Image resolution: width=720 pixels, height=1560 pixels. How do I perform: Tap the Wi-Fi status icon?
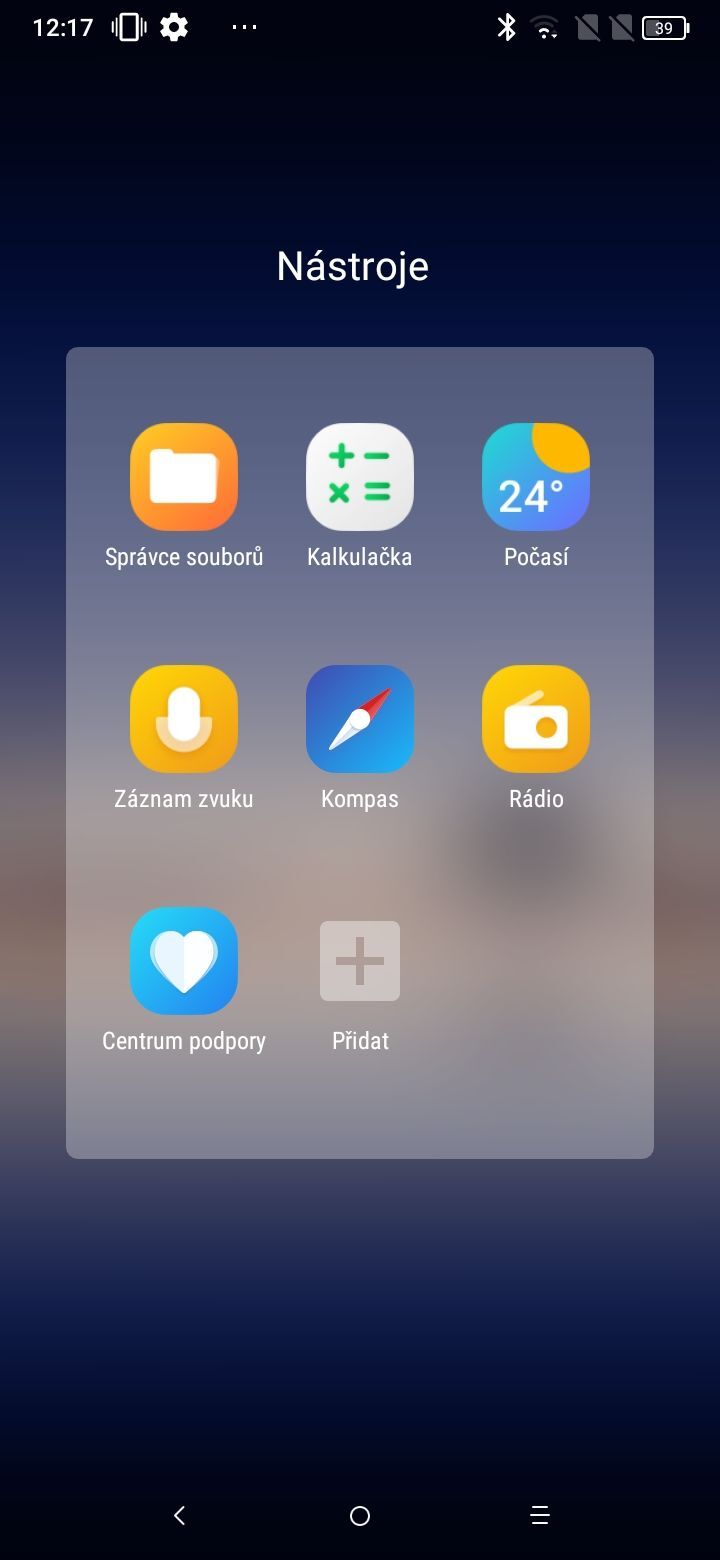pyautogui.click(x=544, y=28)
